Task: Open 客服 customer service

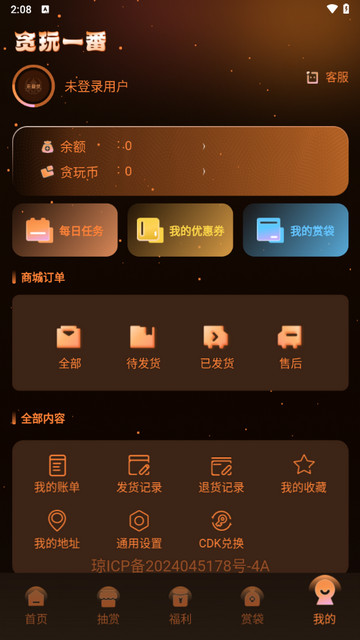Action: pos(327,77)
